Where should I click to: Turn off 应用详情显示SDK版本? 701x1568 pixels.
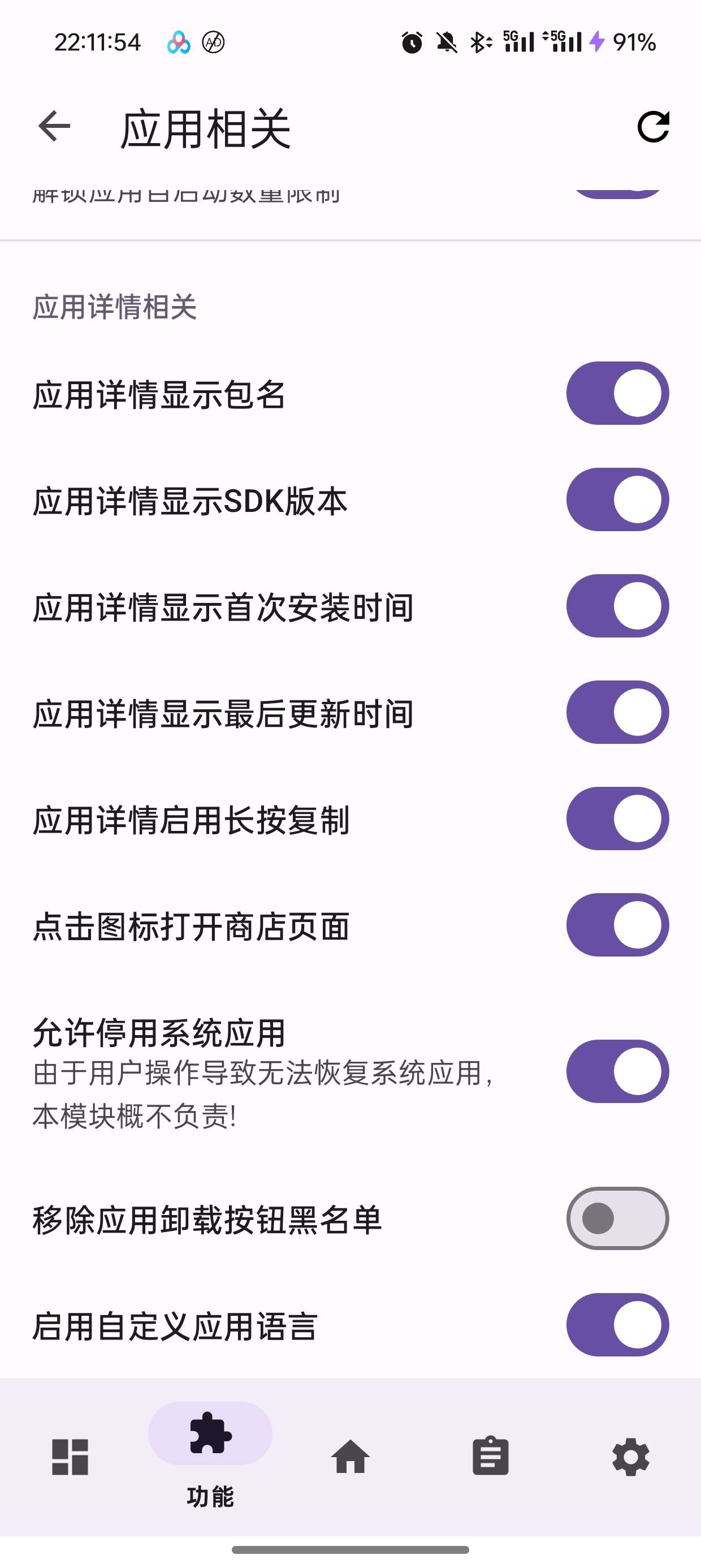(617, 499)
